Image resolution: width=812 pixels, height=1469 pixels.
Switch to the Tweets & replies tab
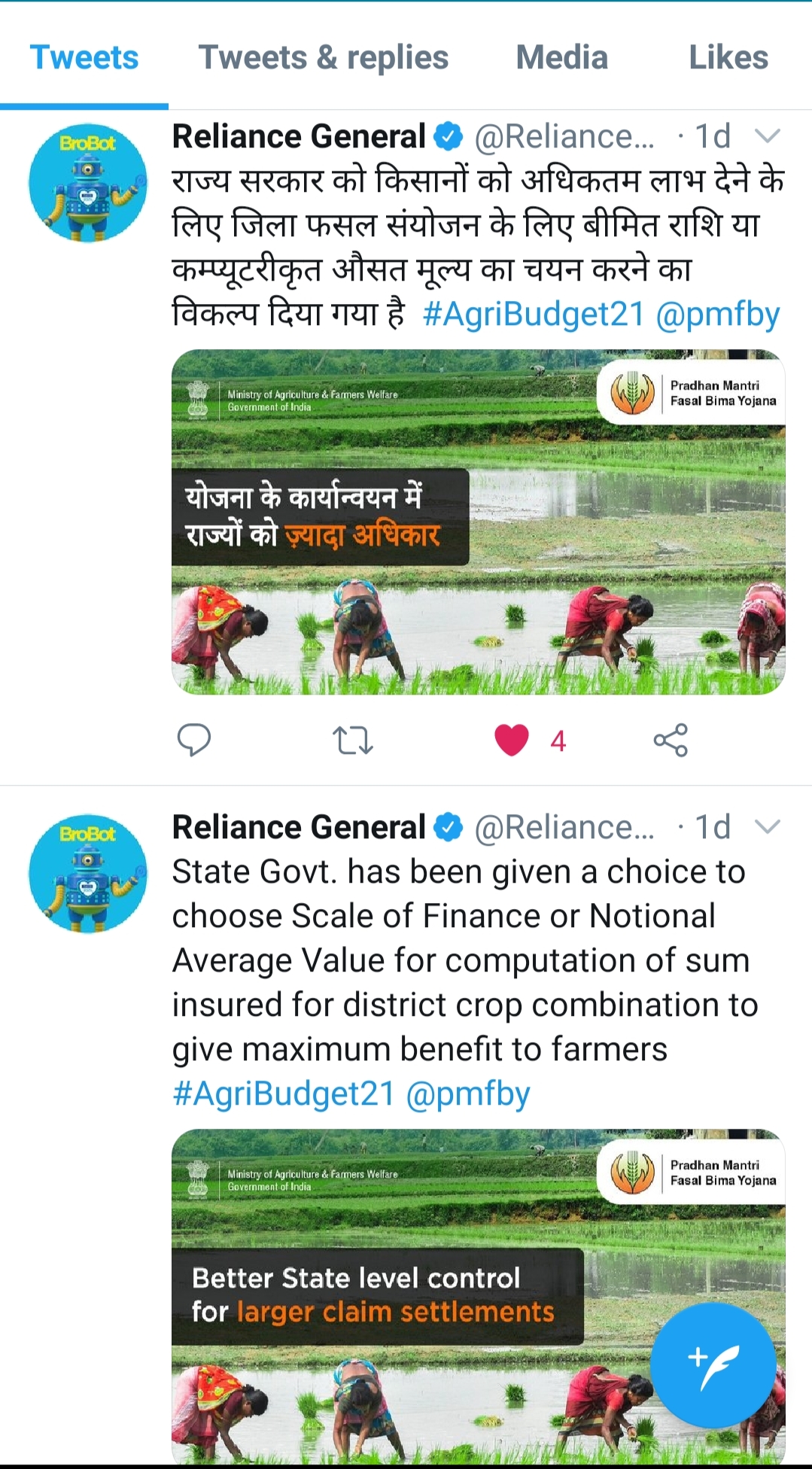(x=323, y=58)
